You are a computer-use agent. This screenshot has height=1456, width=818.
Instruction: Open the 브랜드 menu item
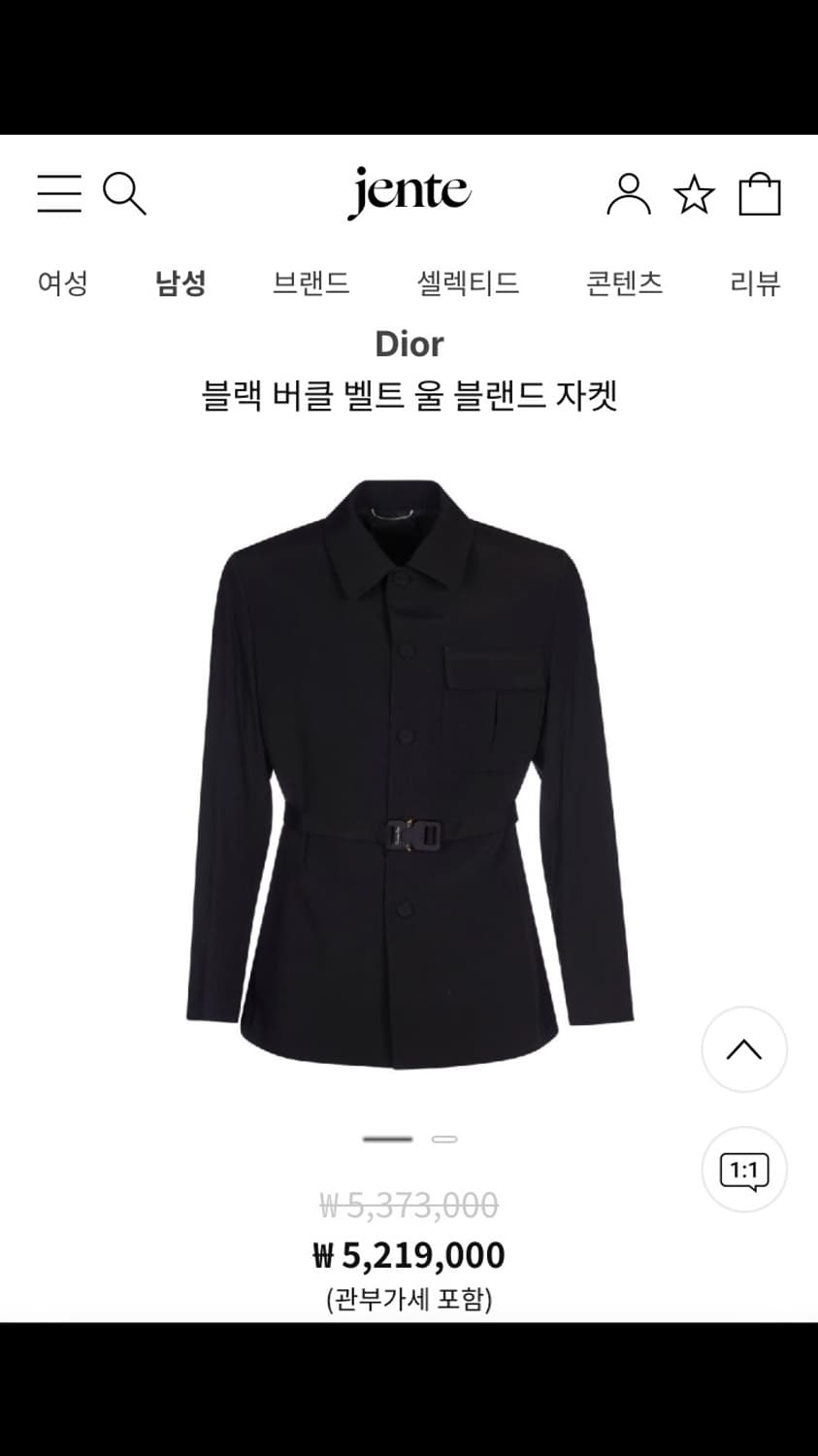point(312,284)
